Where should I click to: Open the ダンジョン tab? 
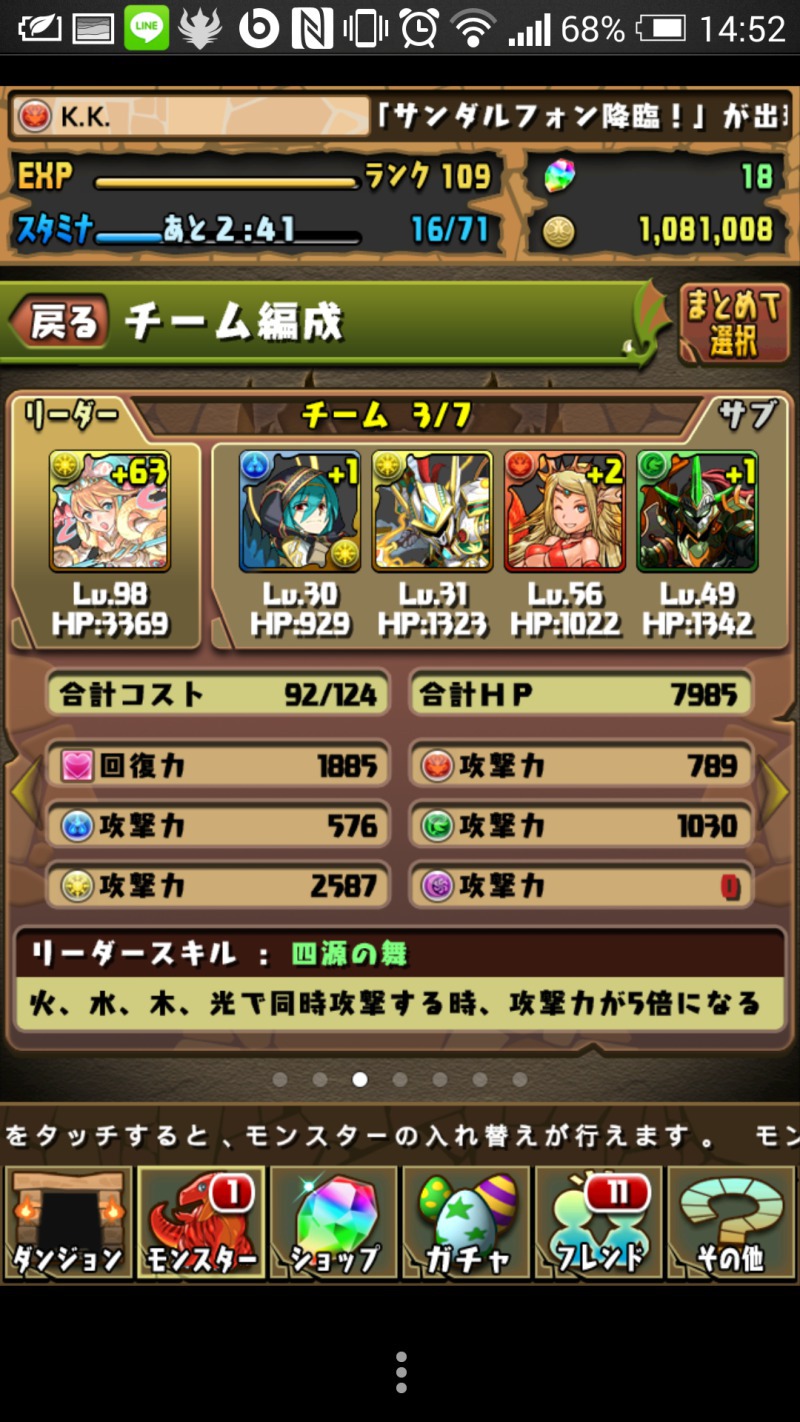[x=68, y=1222]
